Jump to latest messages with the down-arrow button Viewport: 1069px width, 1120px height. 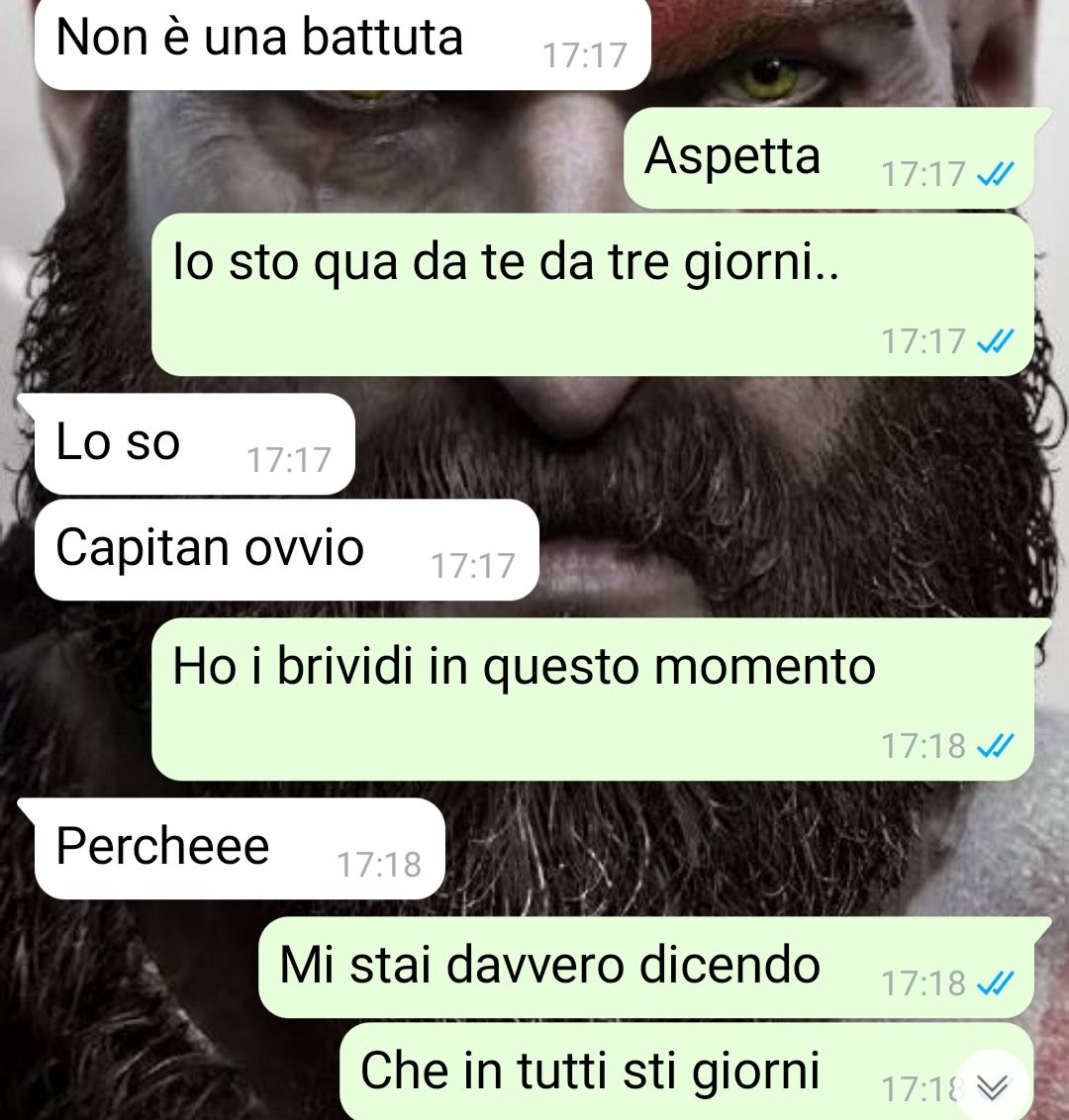(x=991, y=1087)
